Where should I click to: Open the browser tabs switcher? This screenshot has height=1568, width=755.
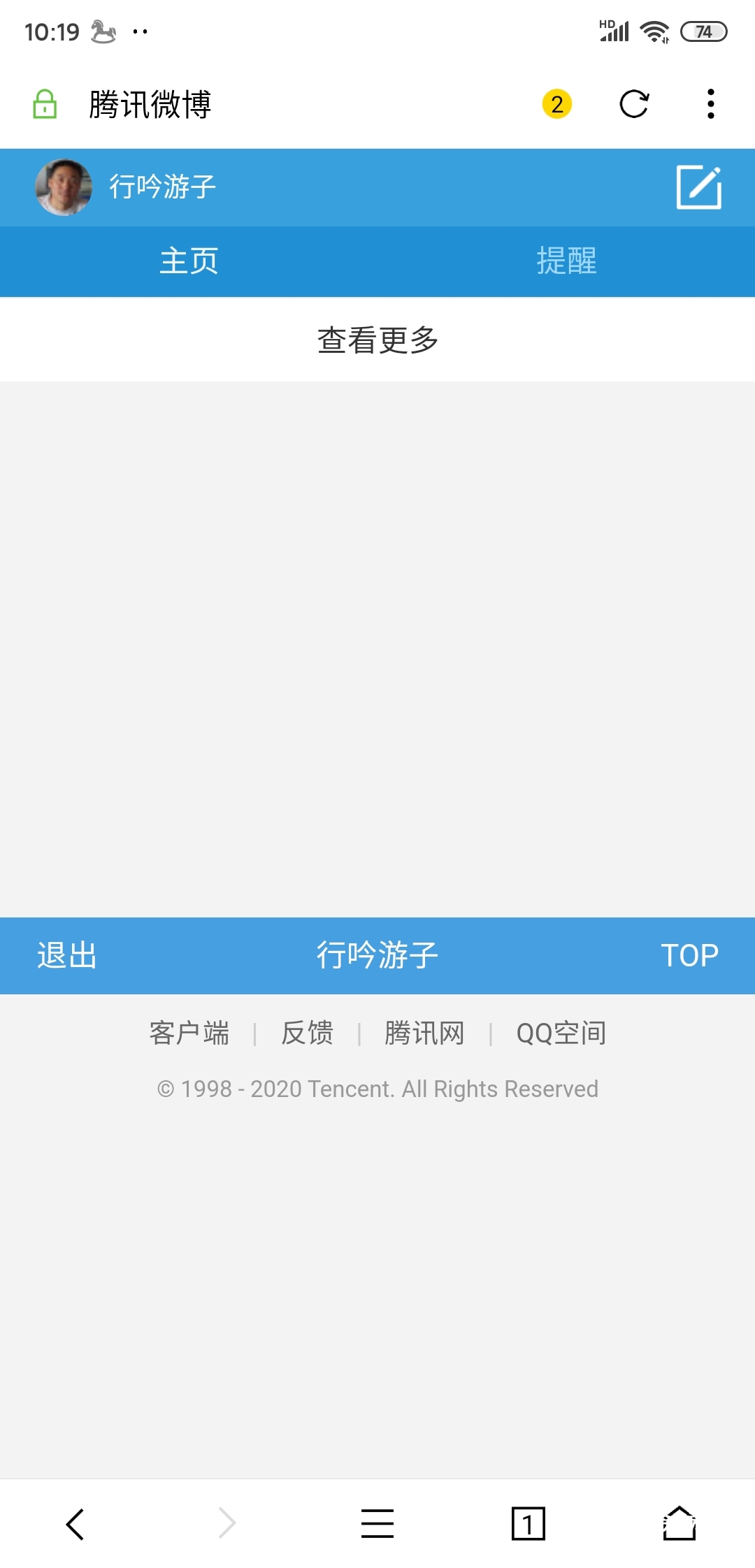click(x=528, y=1524)
